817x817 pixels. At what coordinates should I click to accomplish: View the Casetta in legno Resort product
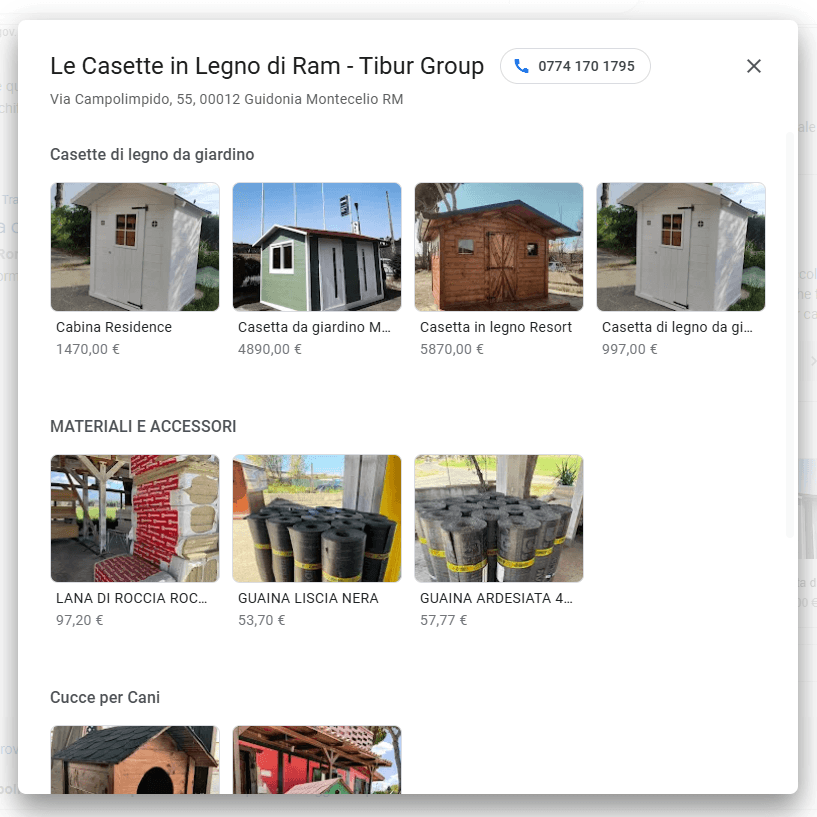(x=499, y=270)
